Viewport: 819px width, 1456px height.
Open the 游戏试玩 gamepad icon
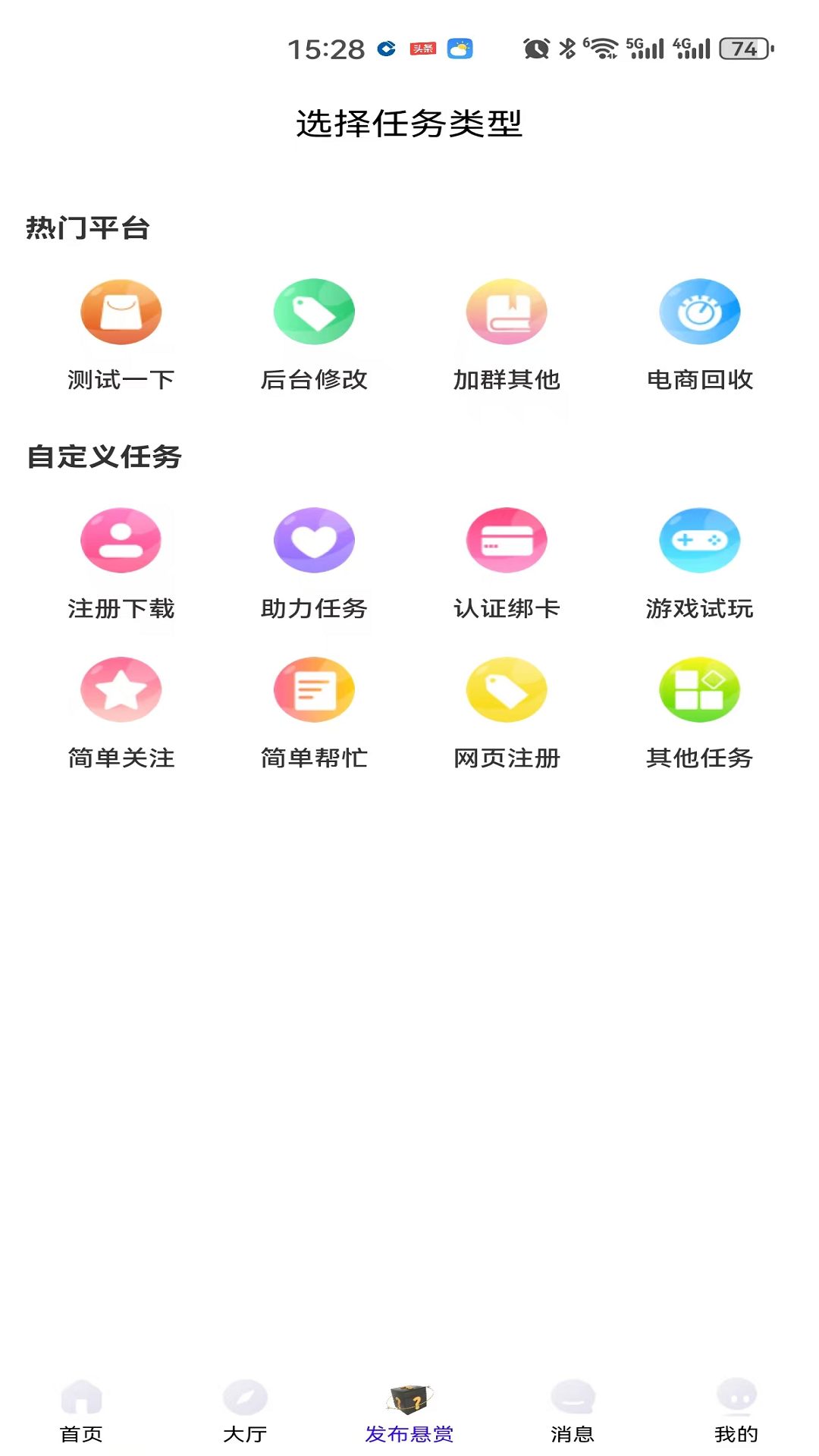coord(700,540)
